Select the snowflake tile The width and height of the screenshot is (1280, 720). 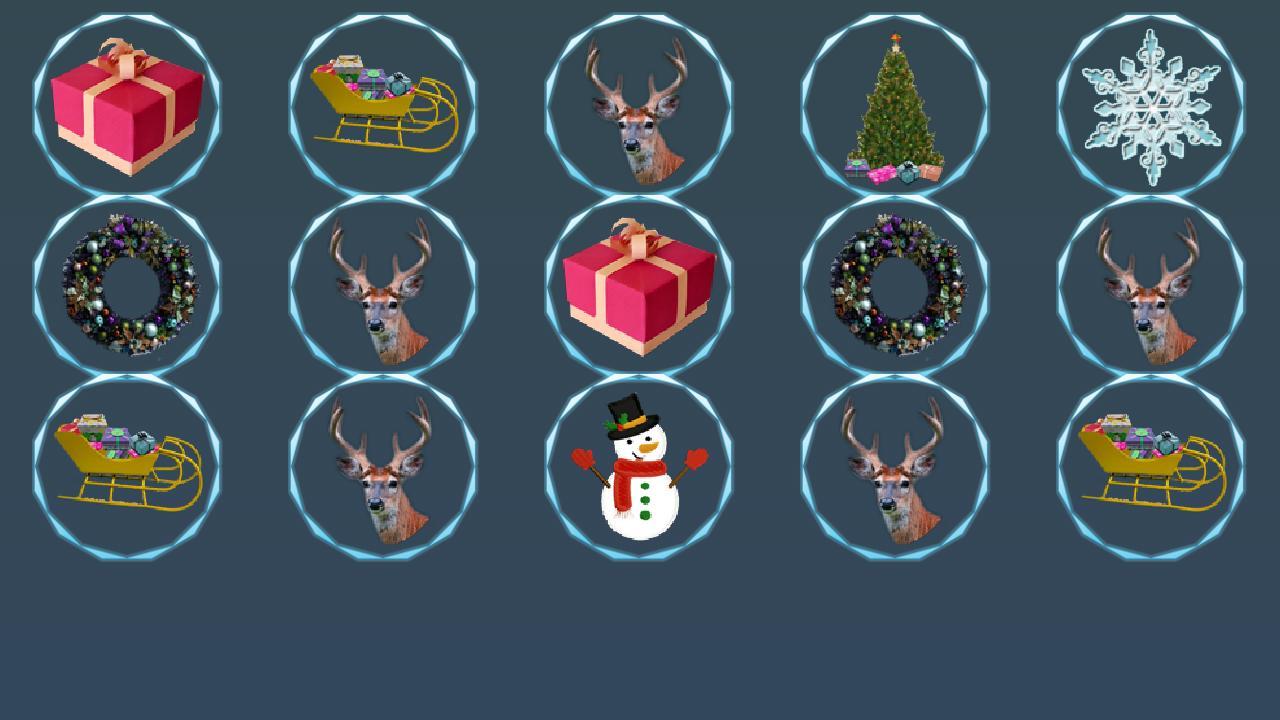(1150, 105)
